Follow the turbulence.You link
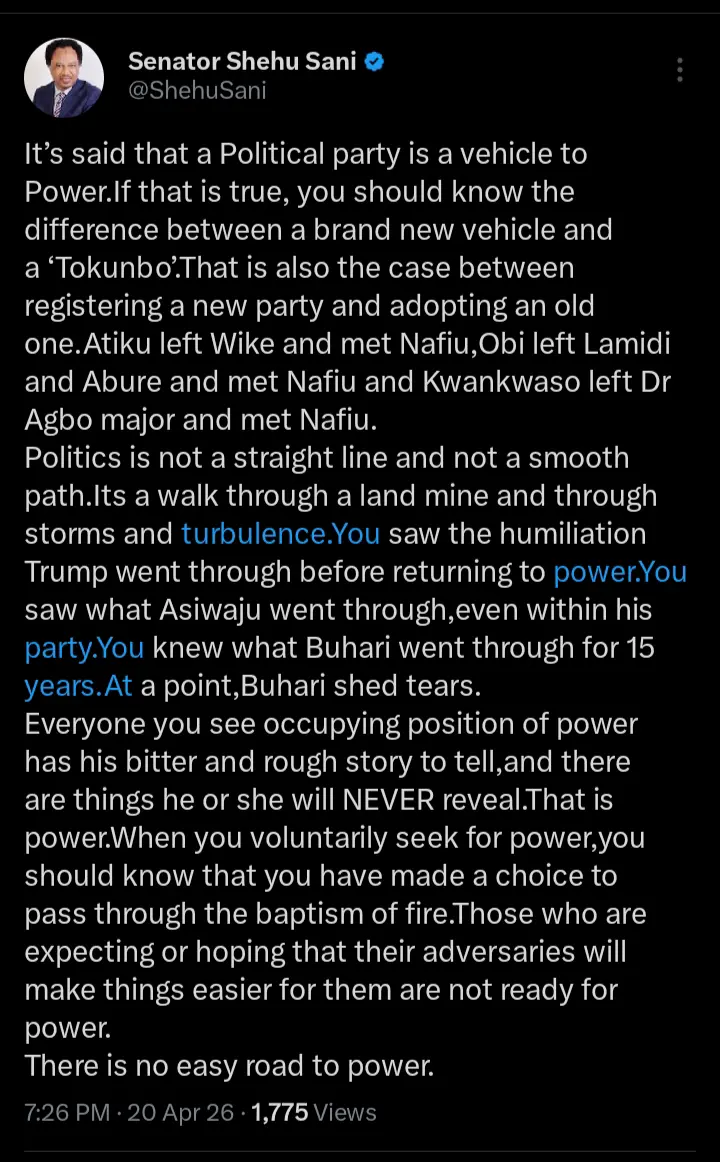Screen dimensions: 720x1162 pos(280,533)
